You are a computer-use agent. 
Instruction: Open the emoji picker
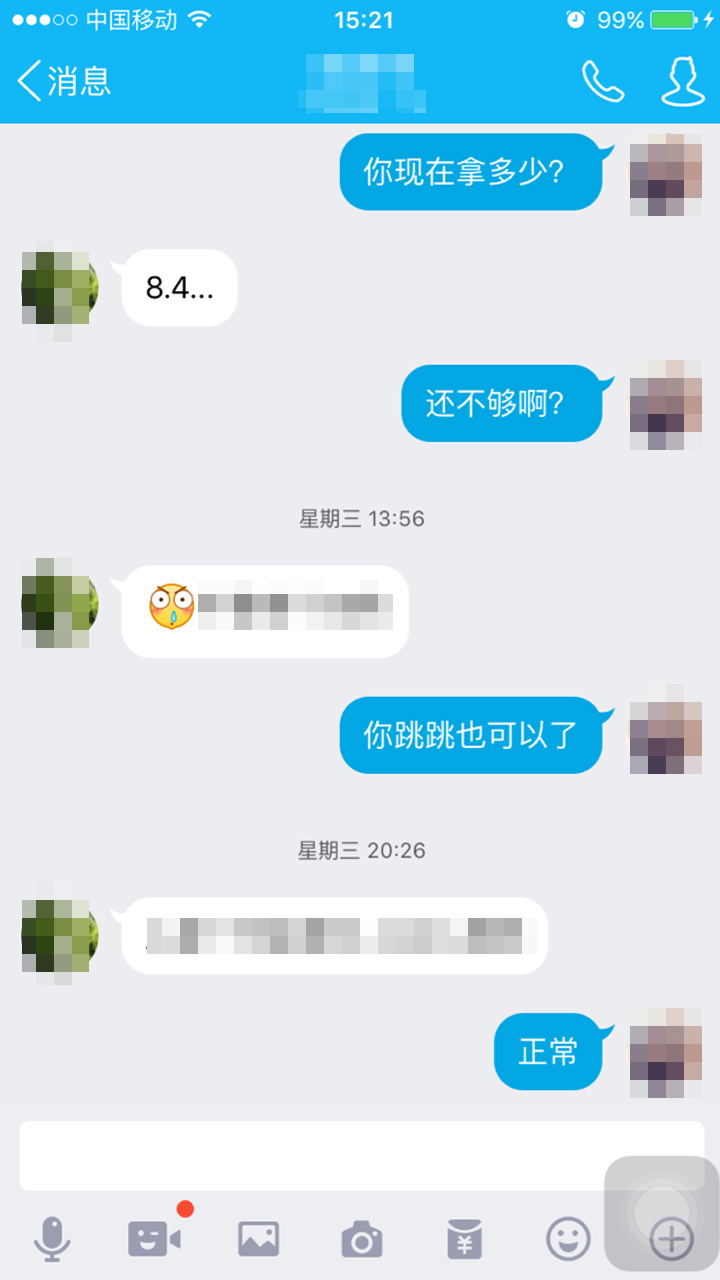(567, 1239)
